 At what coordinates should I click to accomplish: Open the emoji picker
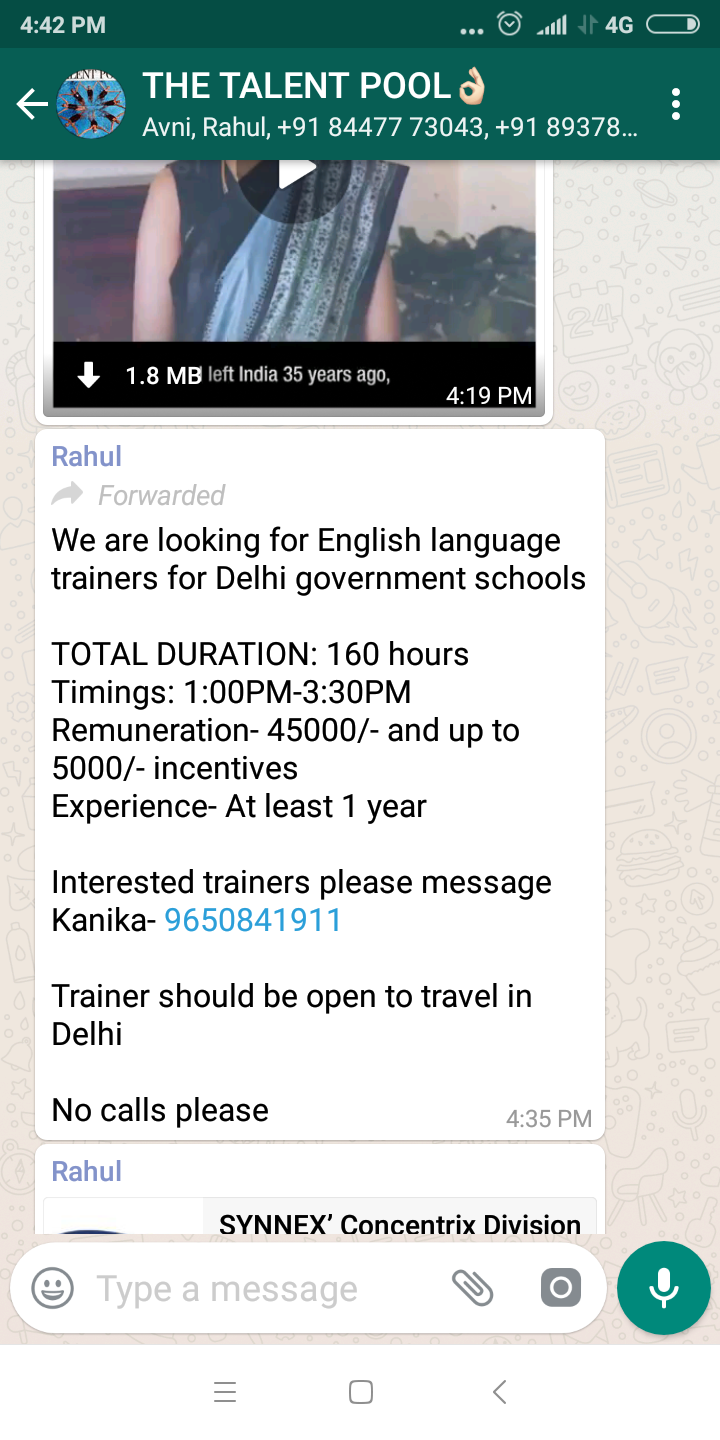coord(52,1288)
